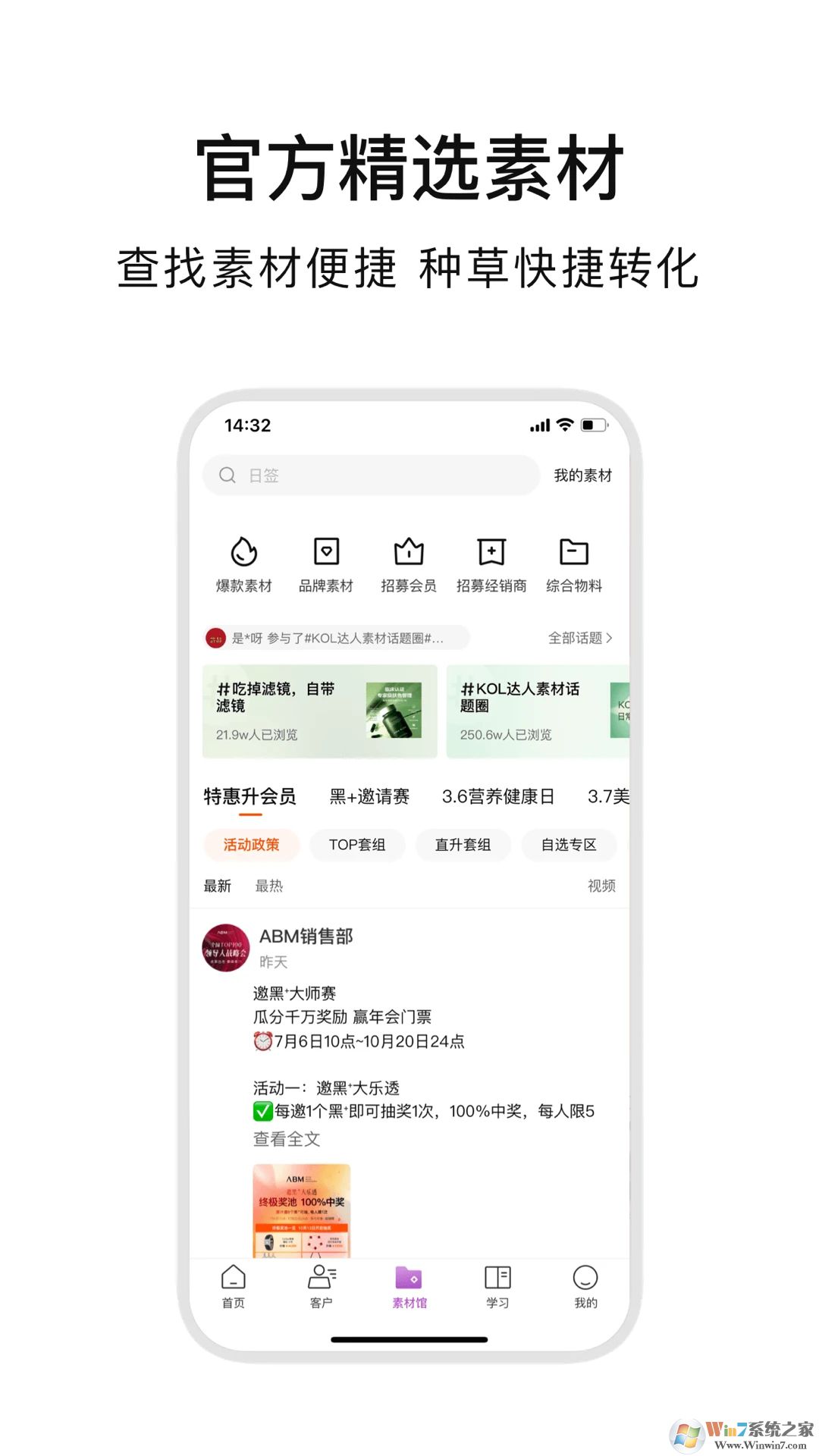
Task: Enable the 活动政策 filter chip
Action: (251, 845)
